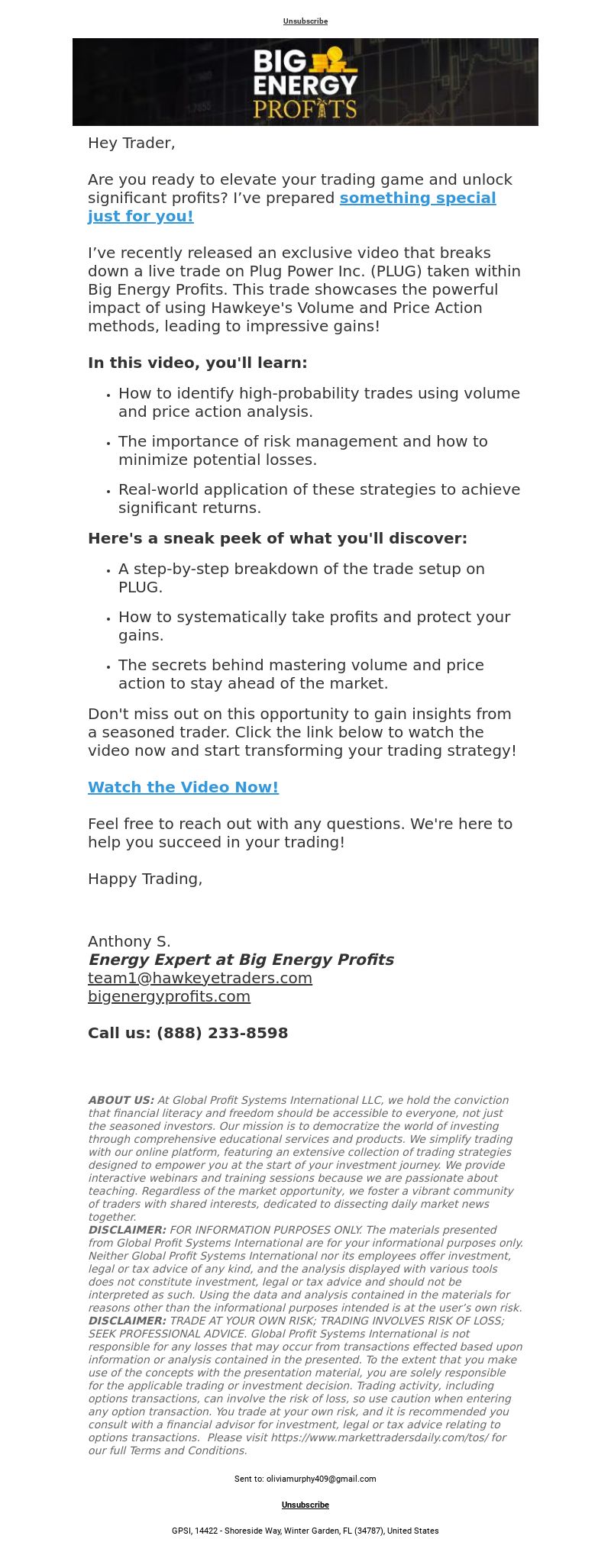Tap the Unsubscribe link in the footer

(x=305, y=1505)
